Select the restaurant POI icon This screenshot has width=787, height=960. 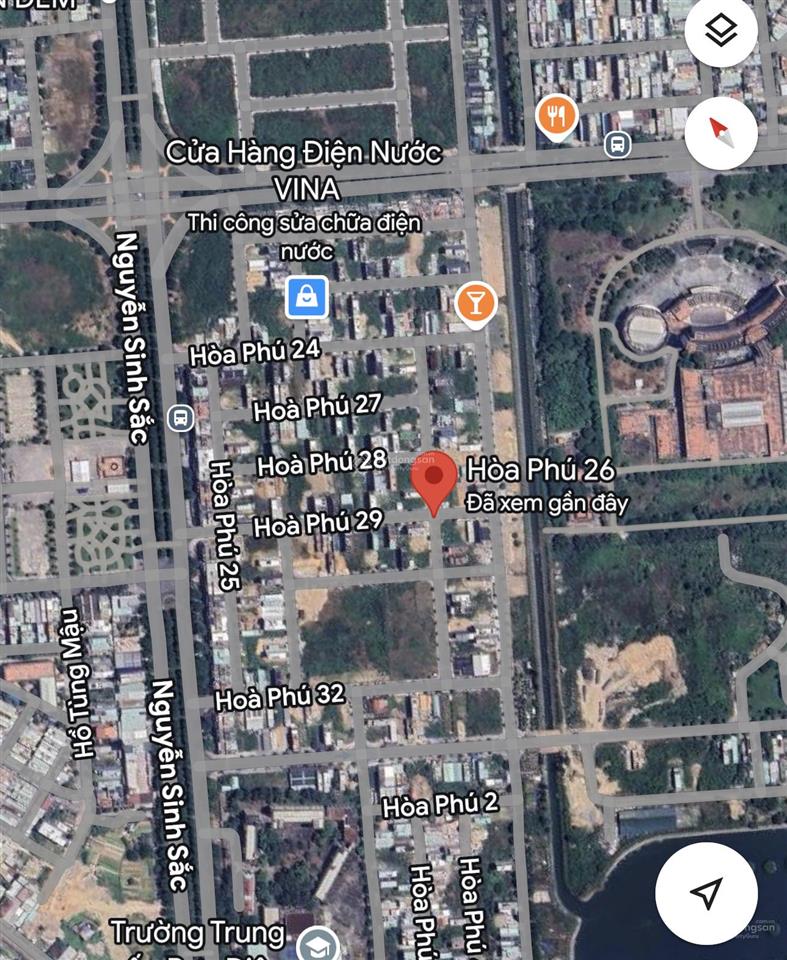tap(554, 114)
